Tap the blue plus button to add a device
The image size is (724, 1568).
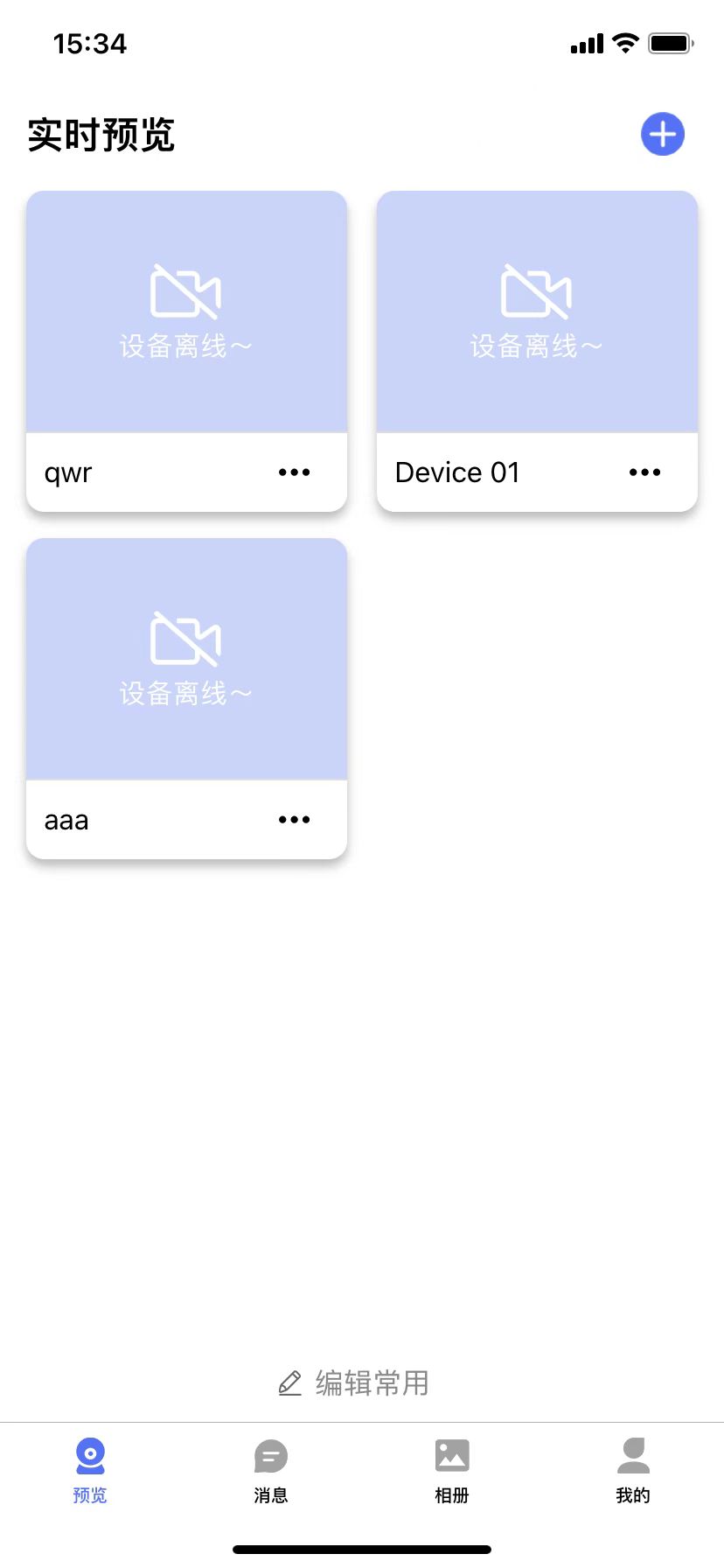click(663, 134)
